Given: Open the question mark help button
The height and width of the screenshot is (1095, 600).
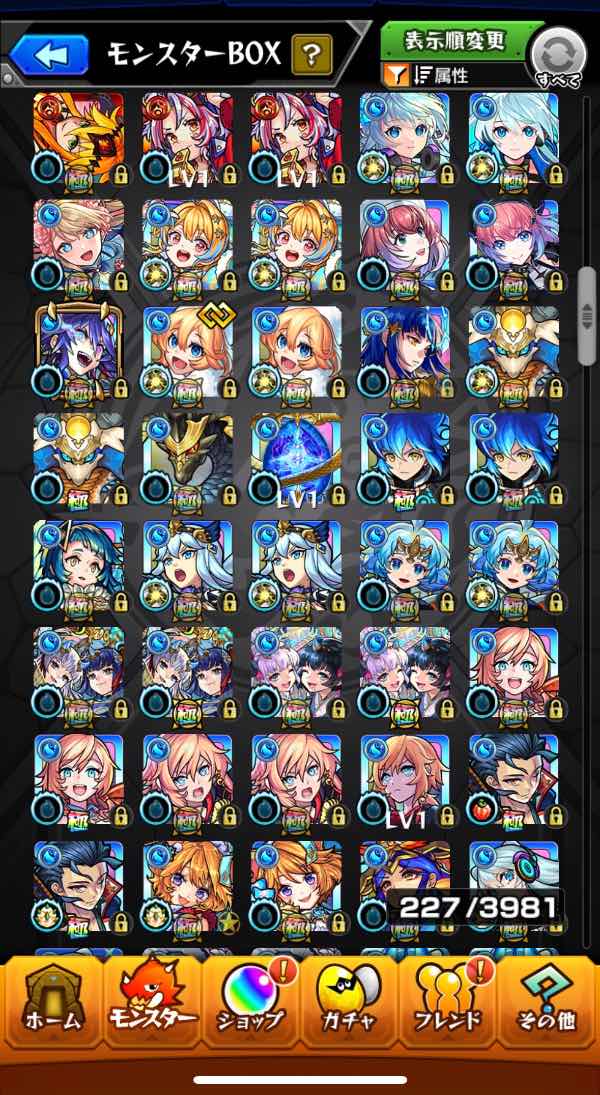Looking at the screenshot, I should (312, 54).
